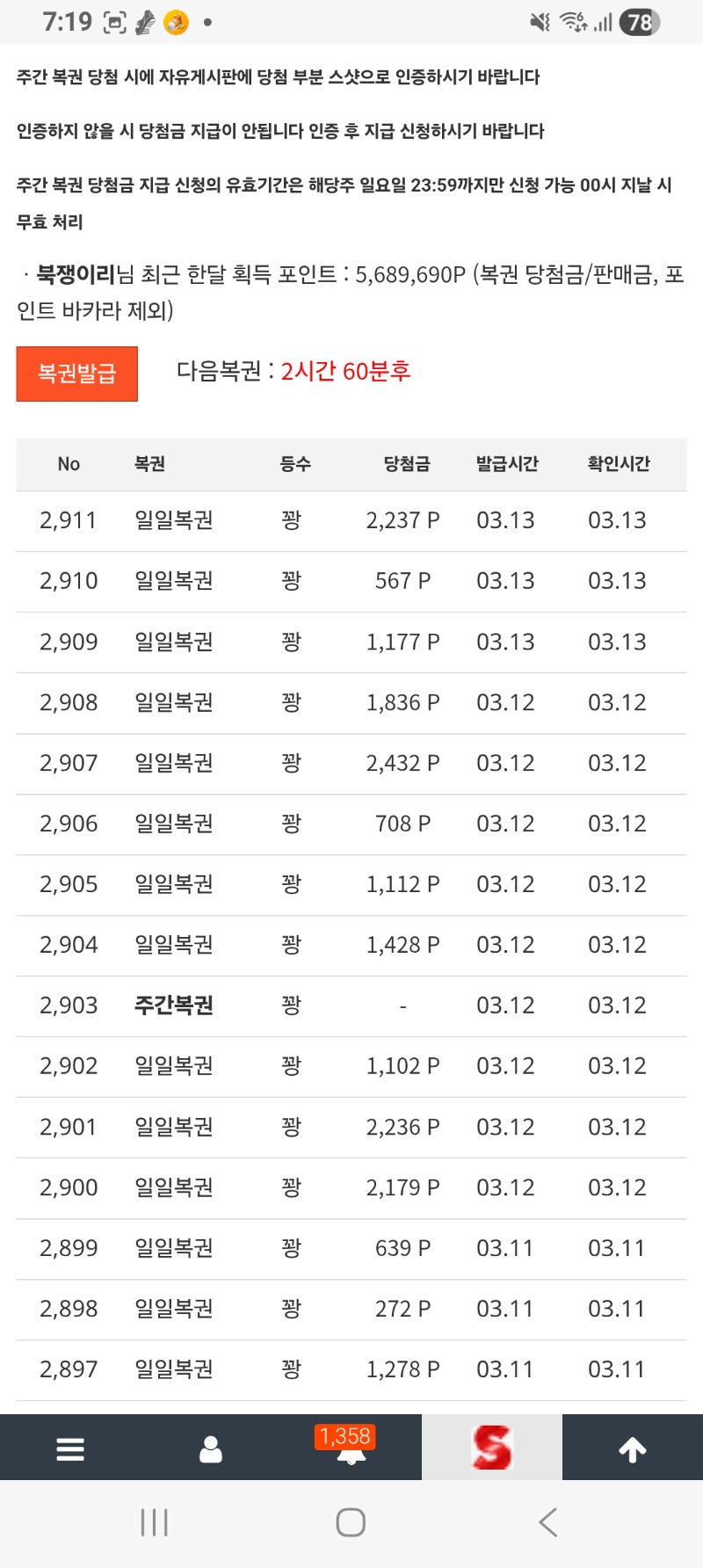Image resolution: width=703 pixels, height=1568 pixels.
Task: Tap the red S logo tab
Action: coord(492,1448)
